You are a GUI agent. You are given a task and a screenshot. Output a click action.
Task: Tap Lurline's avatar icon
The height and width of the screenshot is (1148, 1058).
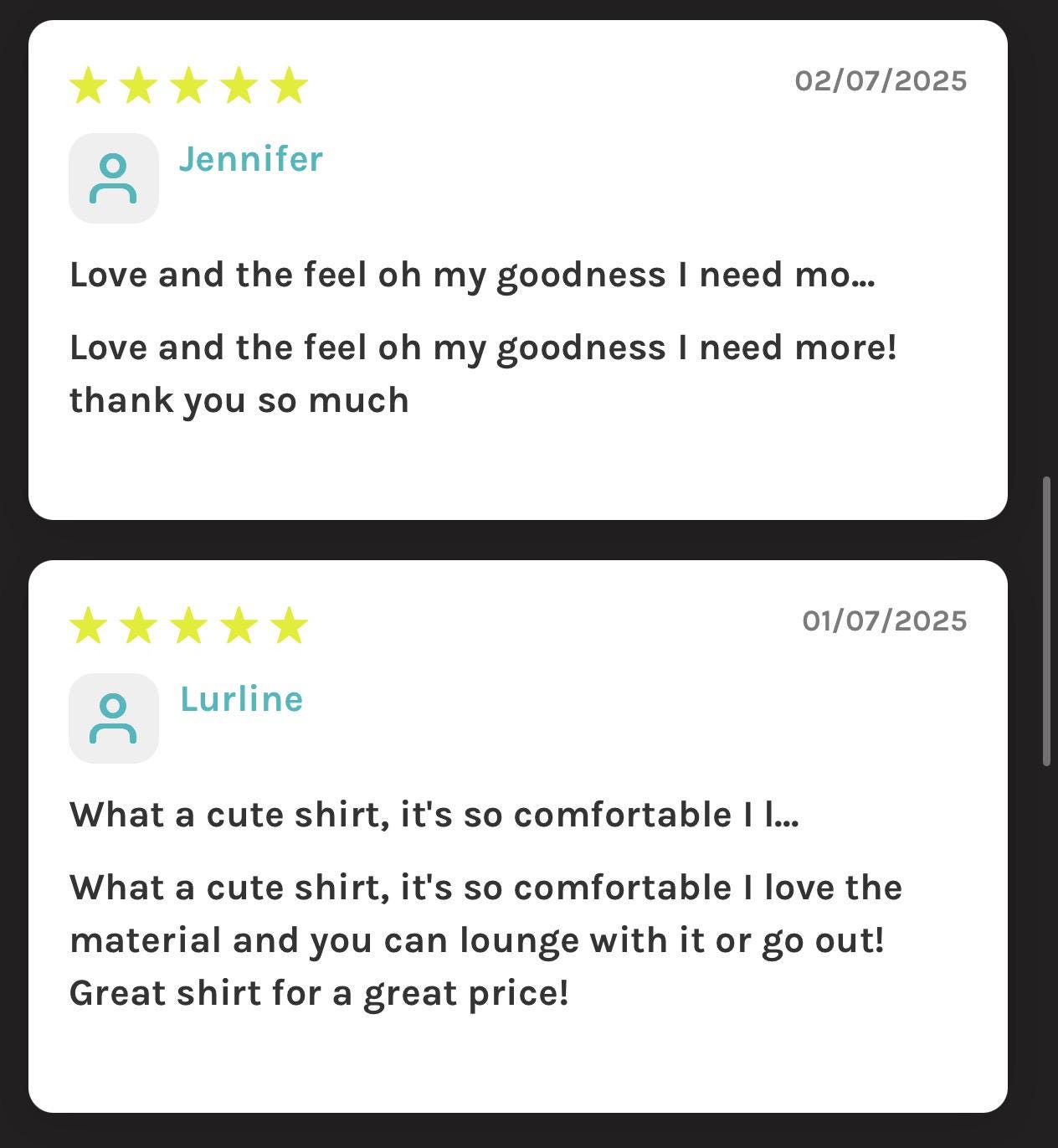(x=114, y=718)
